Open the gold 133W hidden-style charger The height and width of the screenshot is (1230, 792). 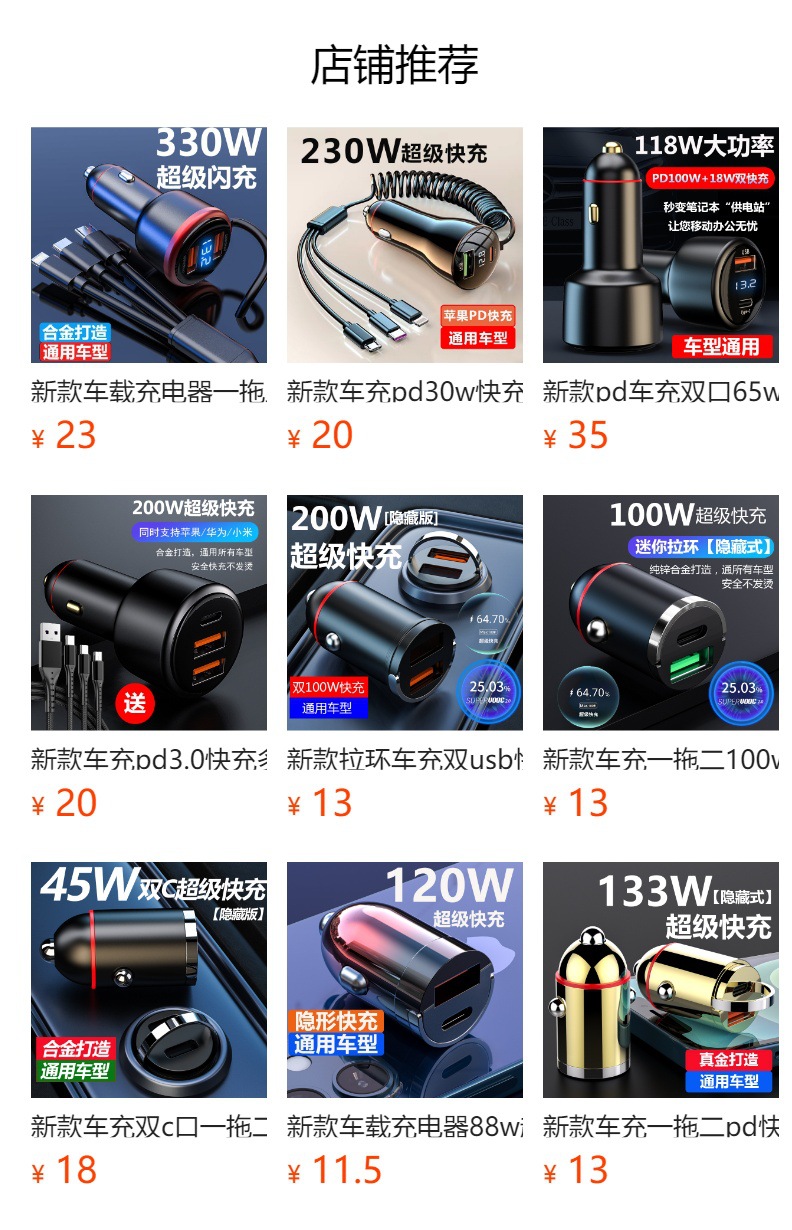661,980
